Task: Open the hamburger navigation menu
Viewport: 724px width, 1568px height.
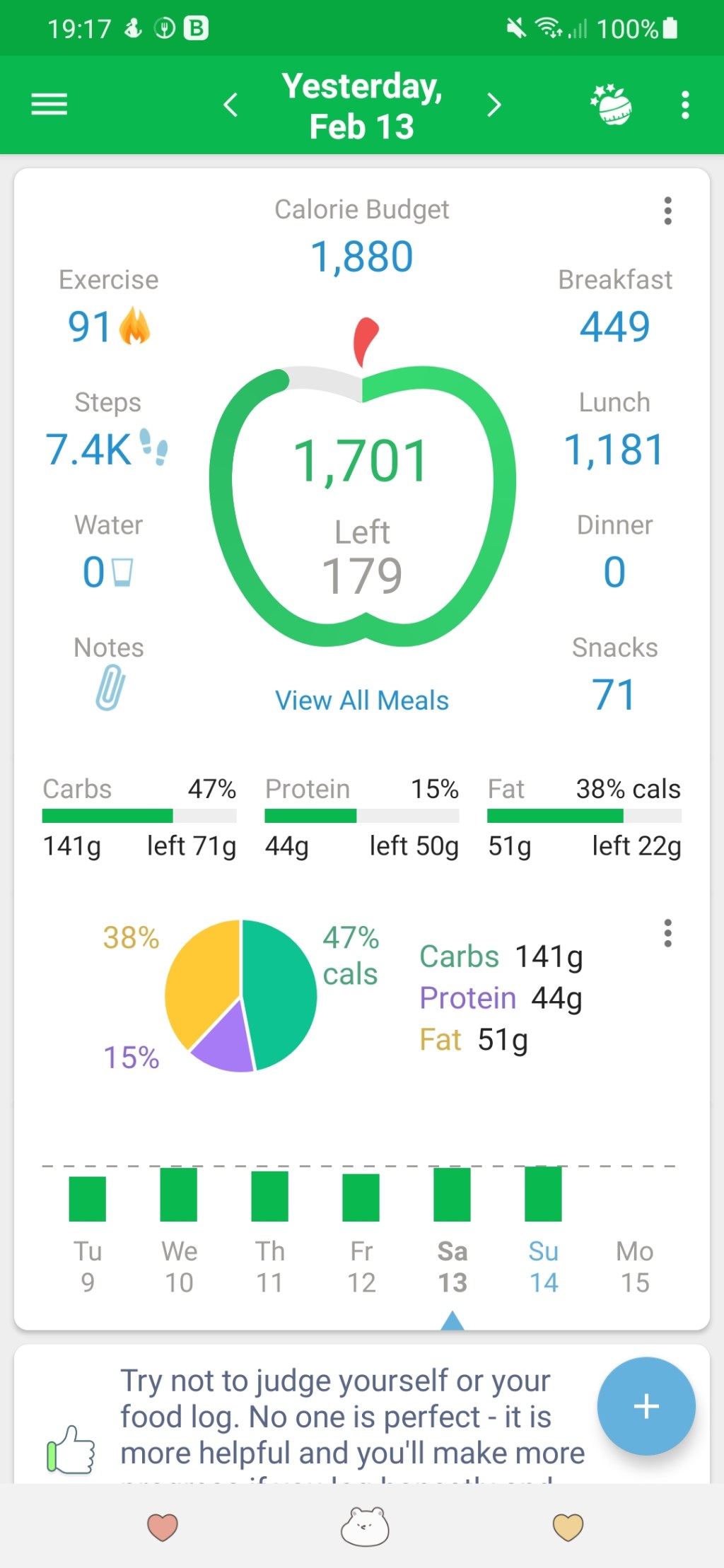Action: point(49,105)
